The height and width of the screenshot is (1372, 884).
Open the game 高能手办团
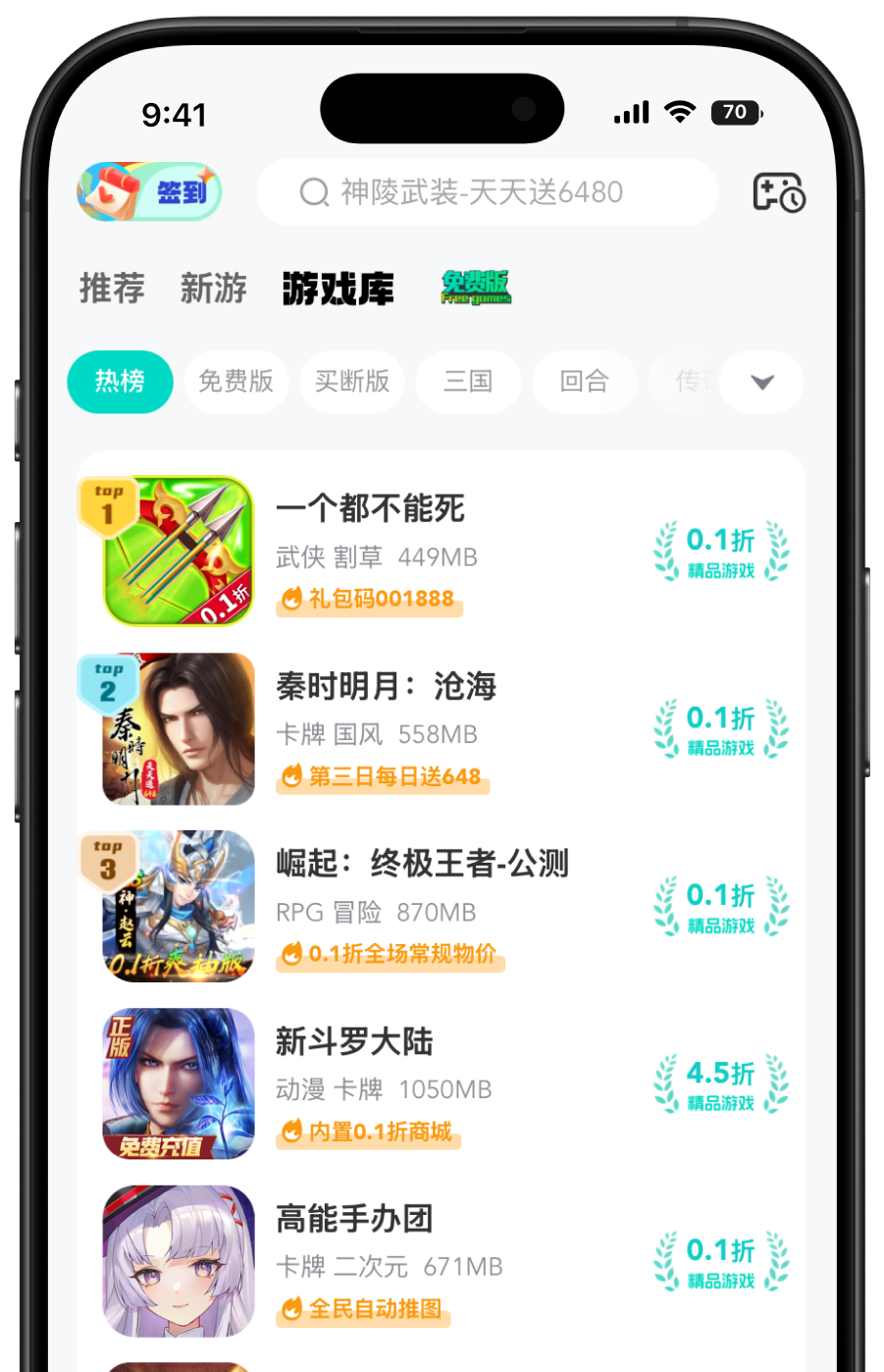pos(354,1220)
